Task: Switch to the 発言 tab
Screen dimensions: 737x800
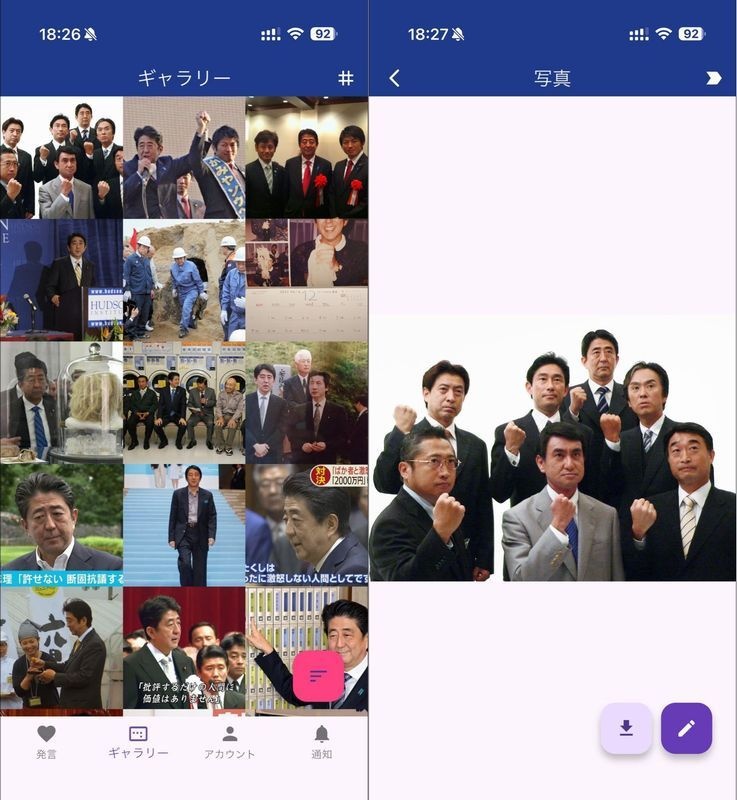Action: pyautogui.click(x=46, y=742)
